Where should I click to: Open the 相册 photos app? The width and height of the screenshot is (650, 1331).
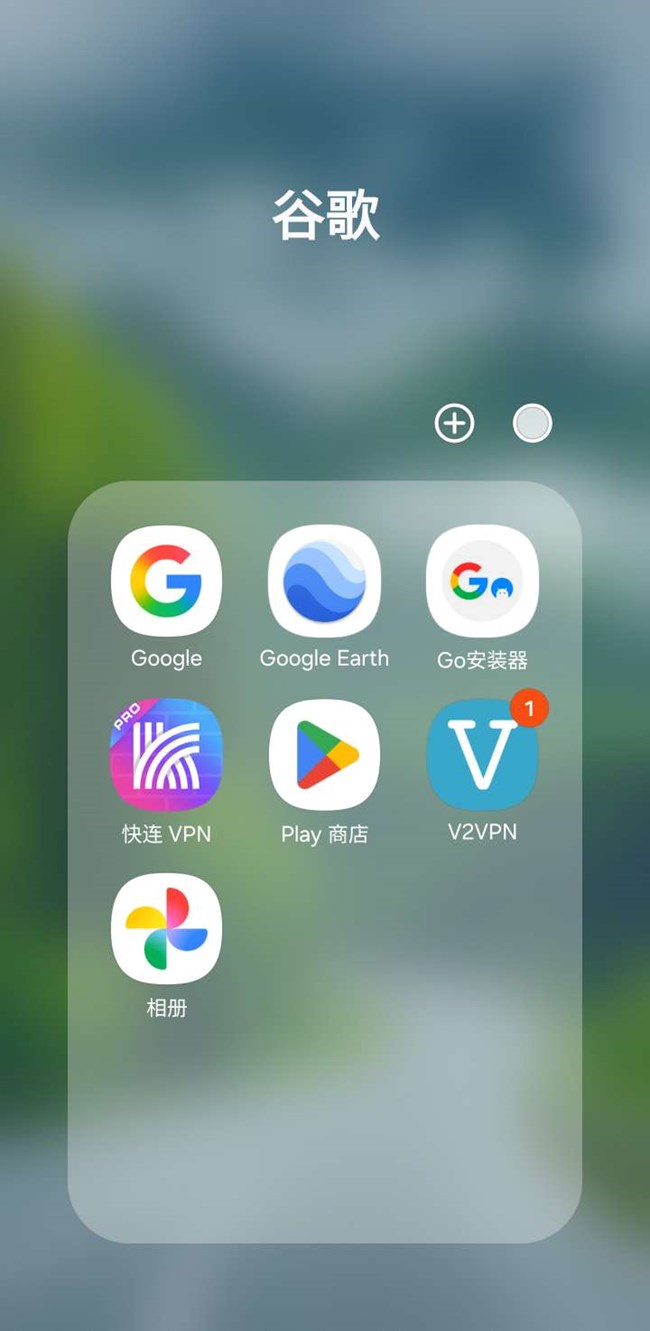[166, 928]
